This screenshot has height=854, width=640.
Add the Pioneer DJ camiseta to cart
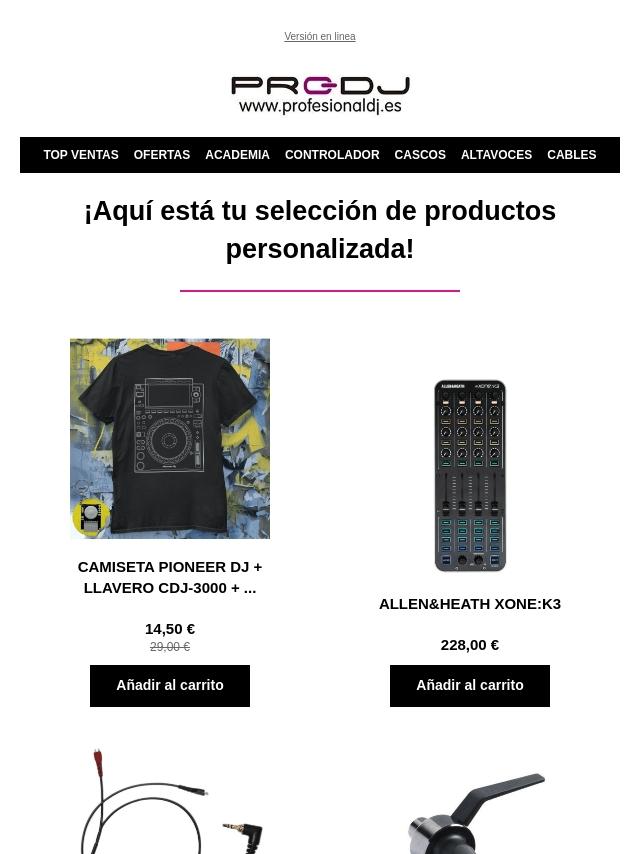(170, 686)
